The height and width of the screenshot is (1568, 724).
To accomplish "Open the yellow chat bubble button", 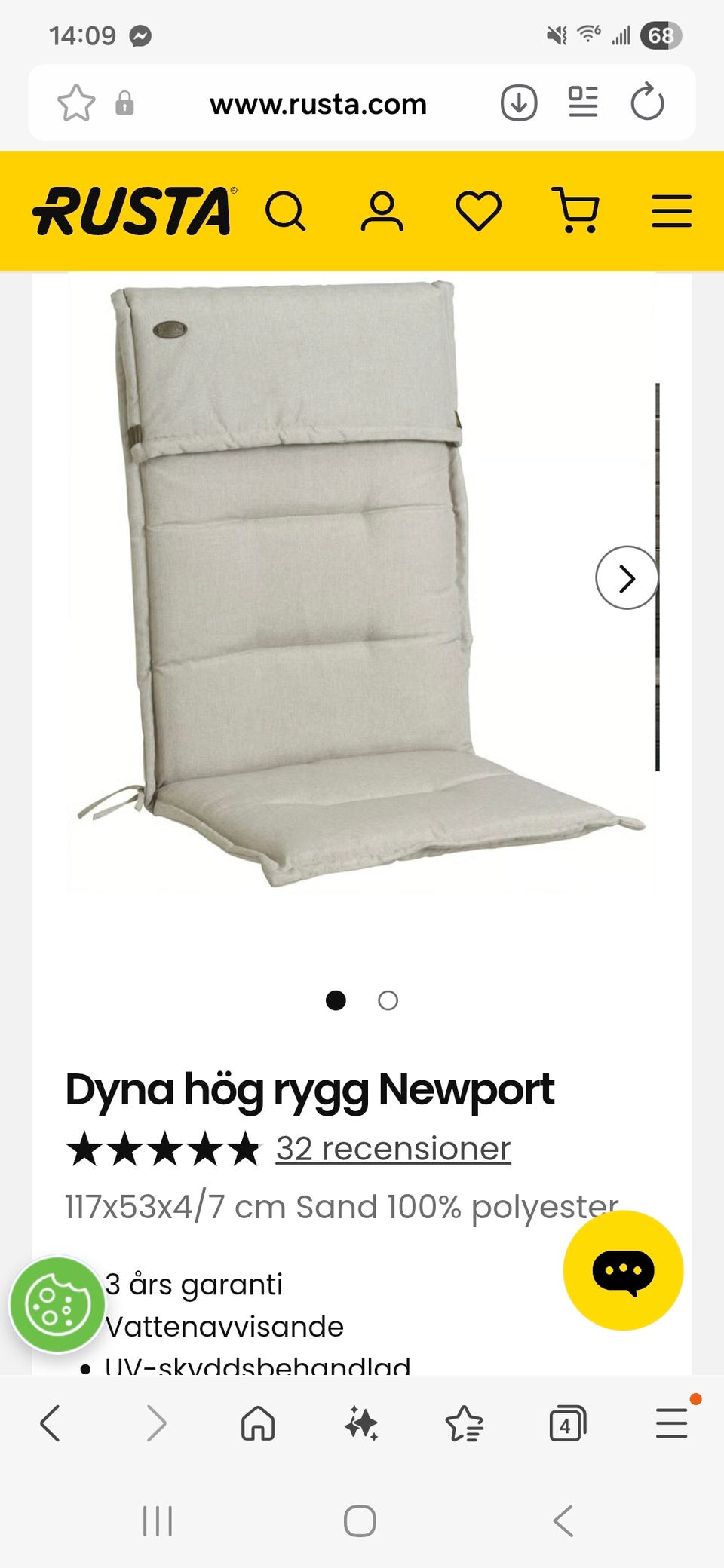I will click(623, 1271).
